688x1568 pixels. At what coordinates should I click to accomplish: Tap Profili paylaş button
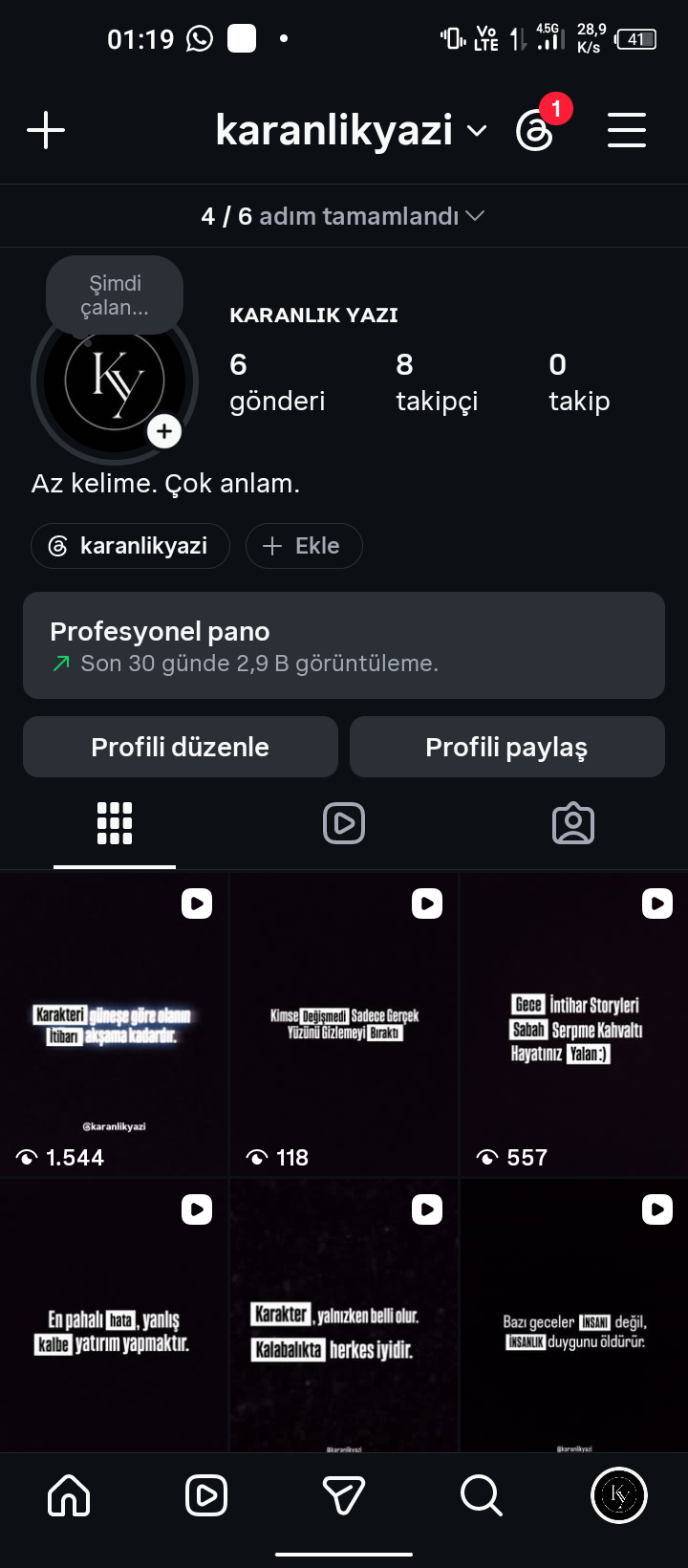(507, 747)
